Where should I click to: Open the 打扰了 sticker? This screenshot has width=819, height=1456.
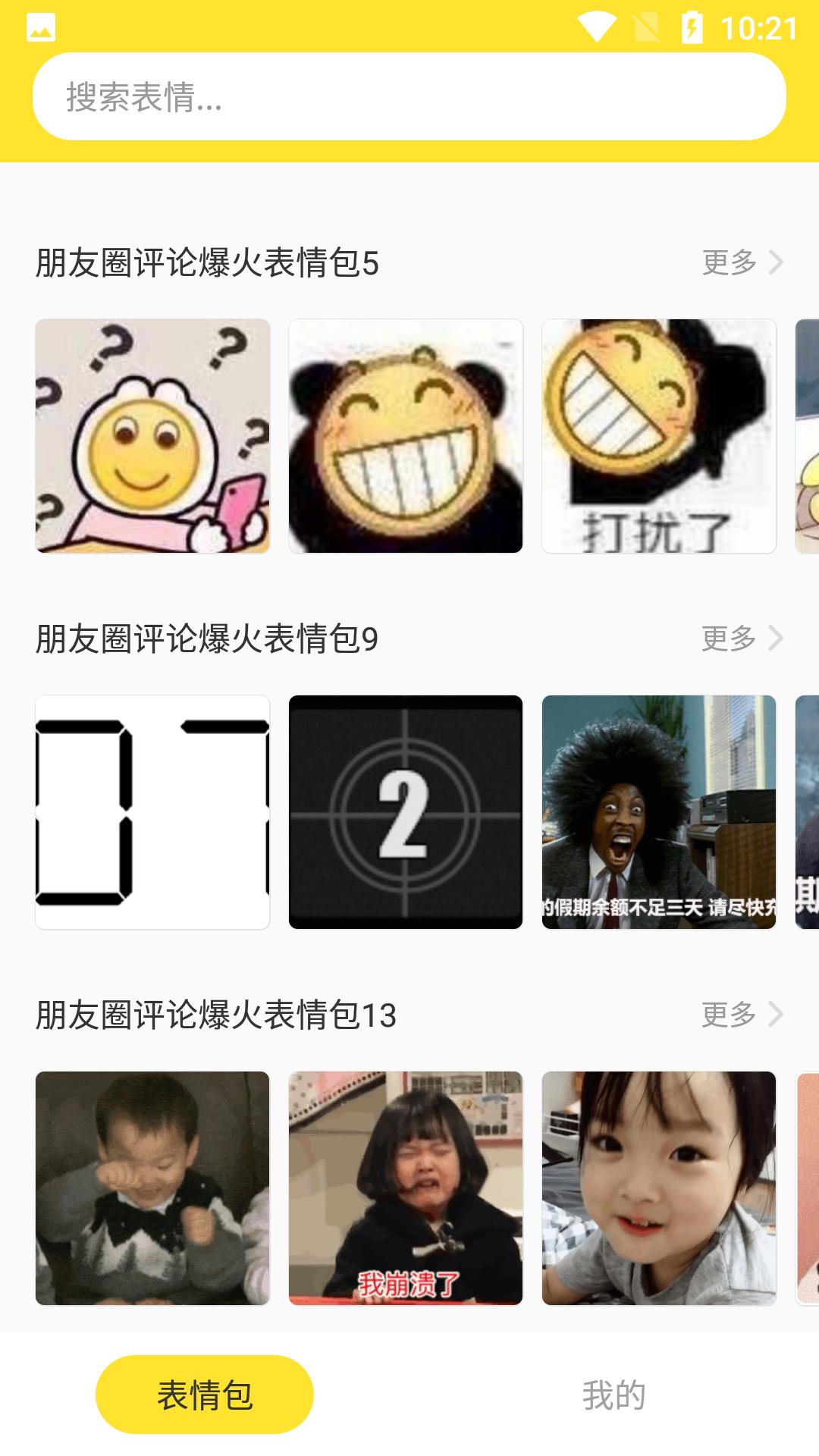[659, 436]
